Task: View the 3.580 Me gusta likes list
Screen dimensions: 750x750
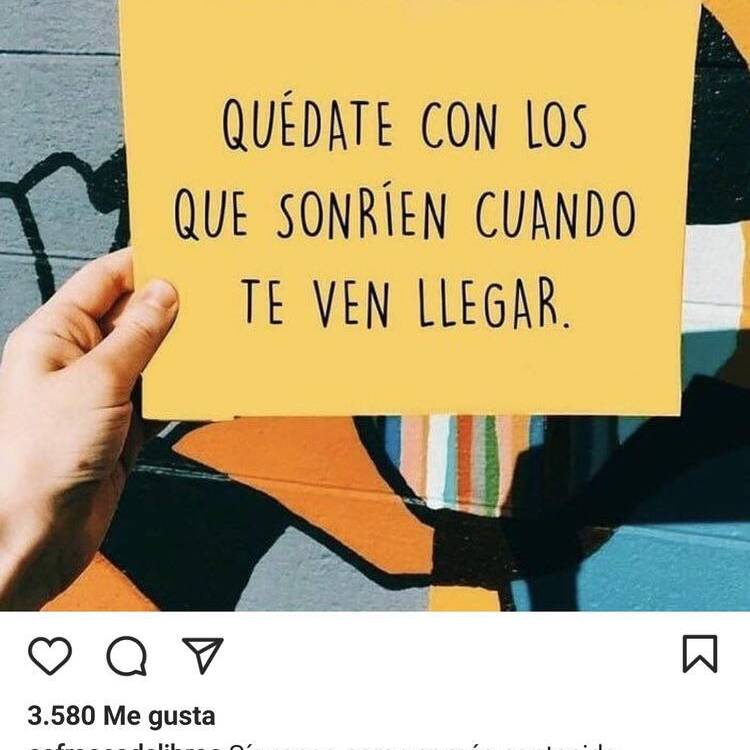Action: tap(121, 716)
